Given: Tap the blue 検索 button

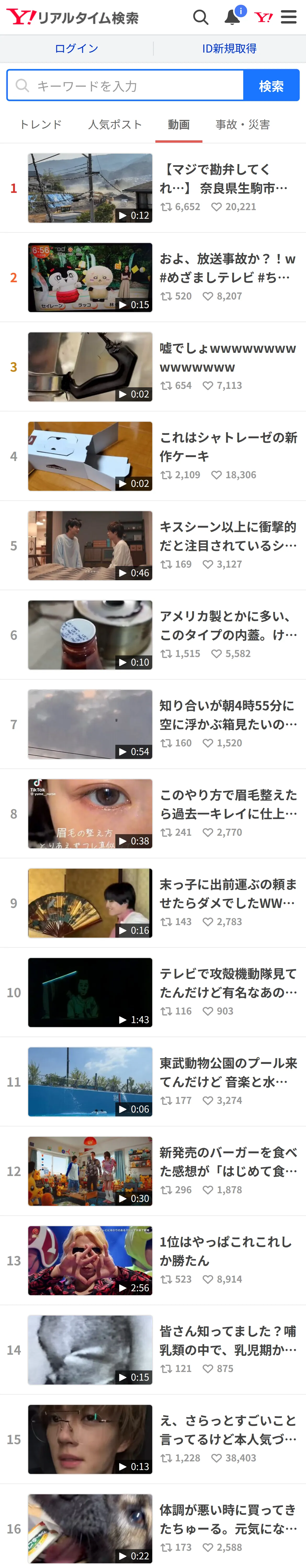Looking at the screenshot, I should pos(271,85).
